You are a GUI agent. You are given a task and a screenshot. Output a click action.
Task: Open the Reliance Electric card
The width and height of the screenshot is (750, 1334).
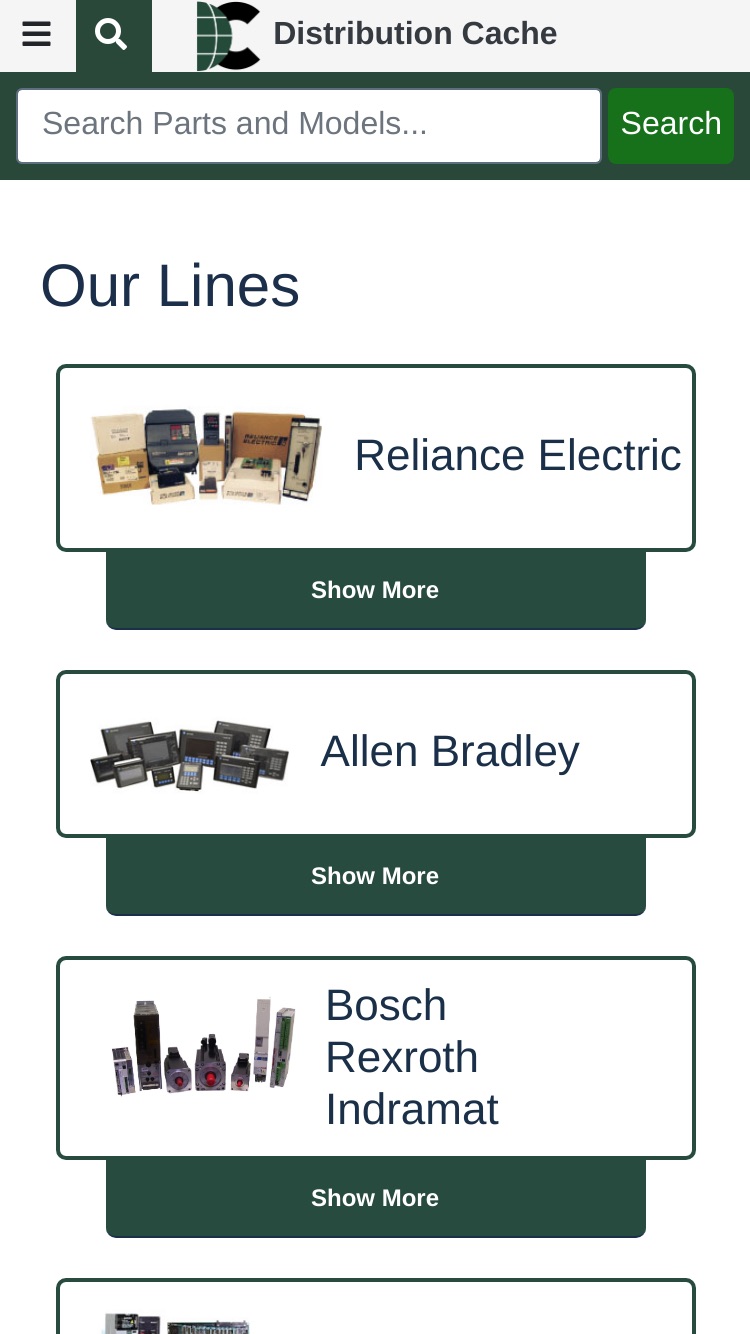[375, 458]
